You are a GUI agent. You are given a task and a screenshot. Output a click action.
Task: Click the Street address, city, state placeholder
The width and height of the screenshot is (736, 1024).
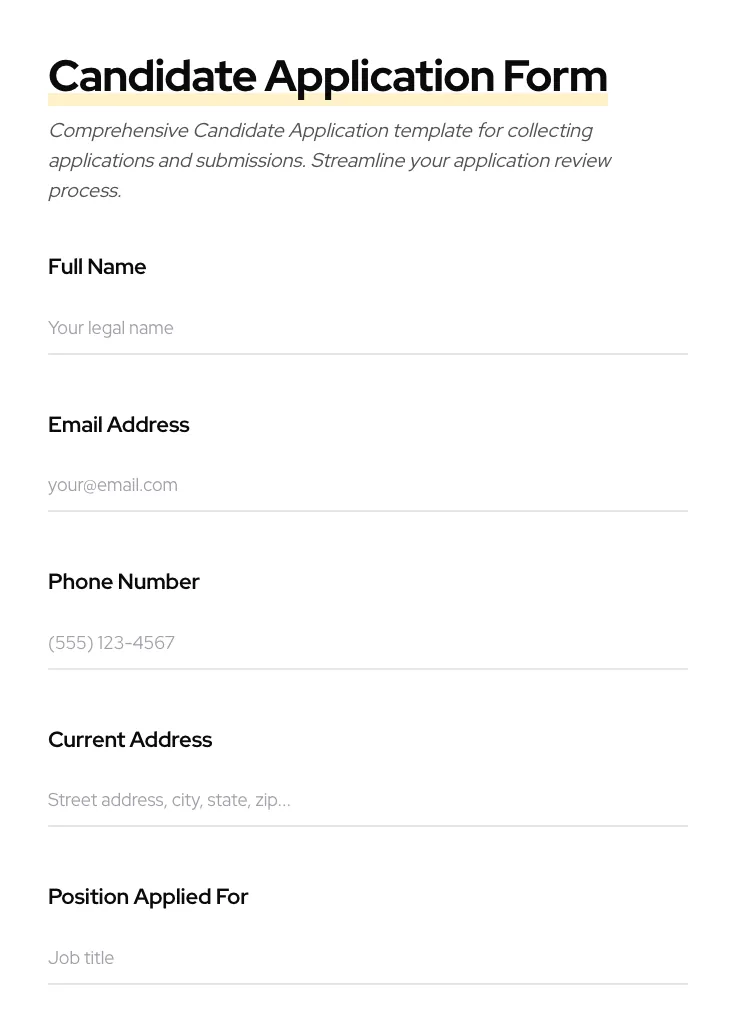coord(169,800)
